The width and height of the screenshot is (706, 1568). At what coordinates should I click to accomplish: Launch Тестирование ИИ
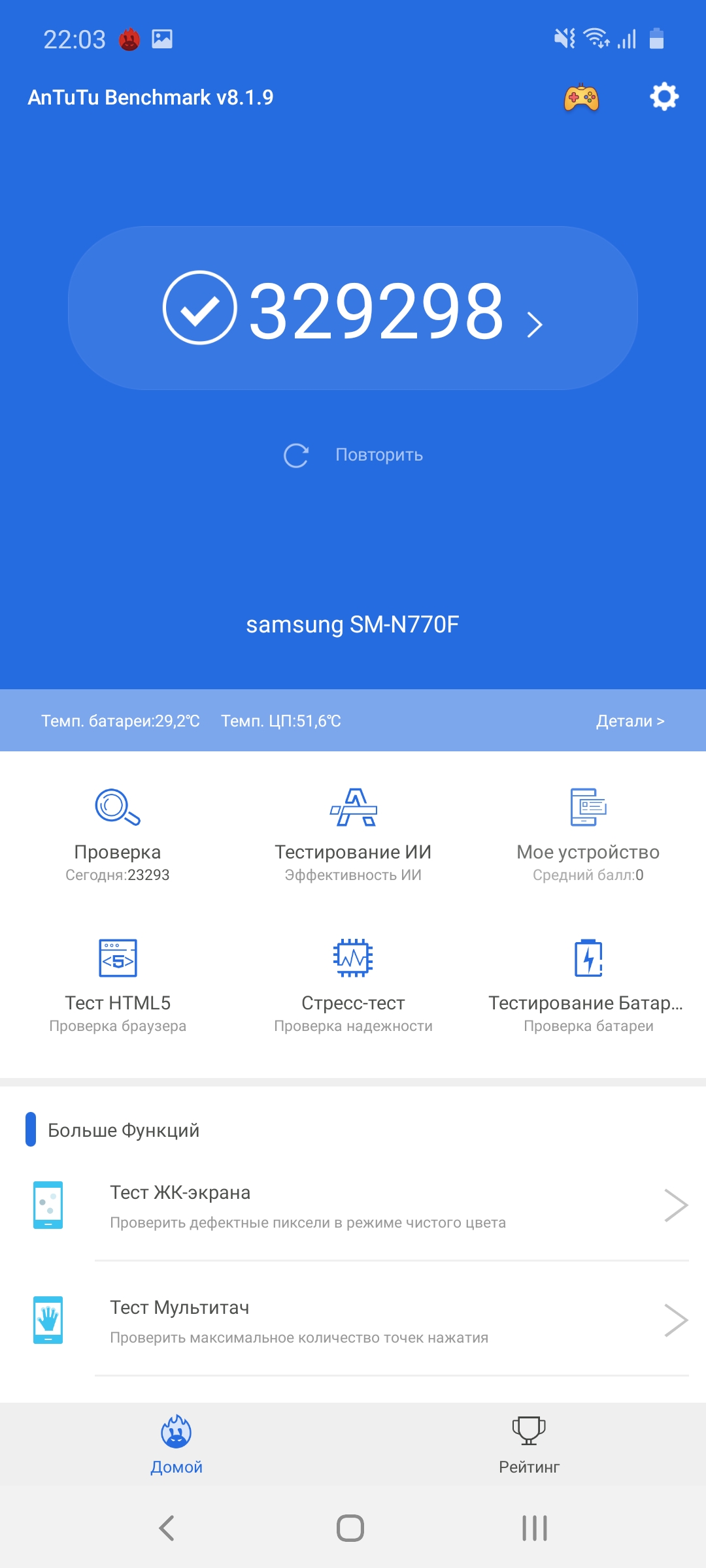click(353, 835)
